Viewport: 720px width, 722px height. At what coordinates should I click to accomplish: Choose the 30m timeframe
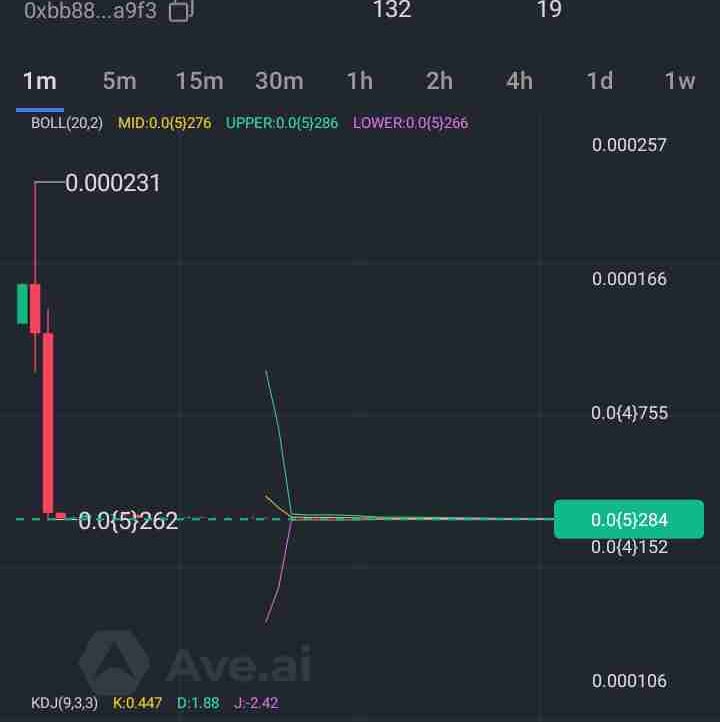(x=279, y=81)
